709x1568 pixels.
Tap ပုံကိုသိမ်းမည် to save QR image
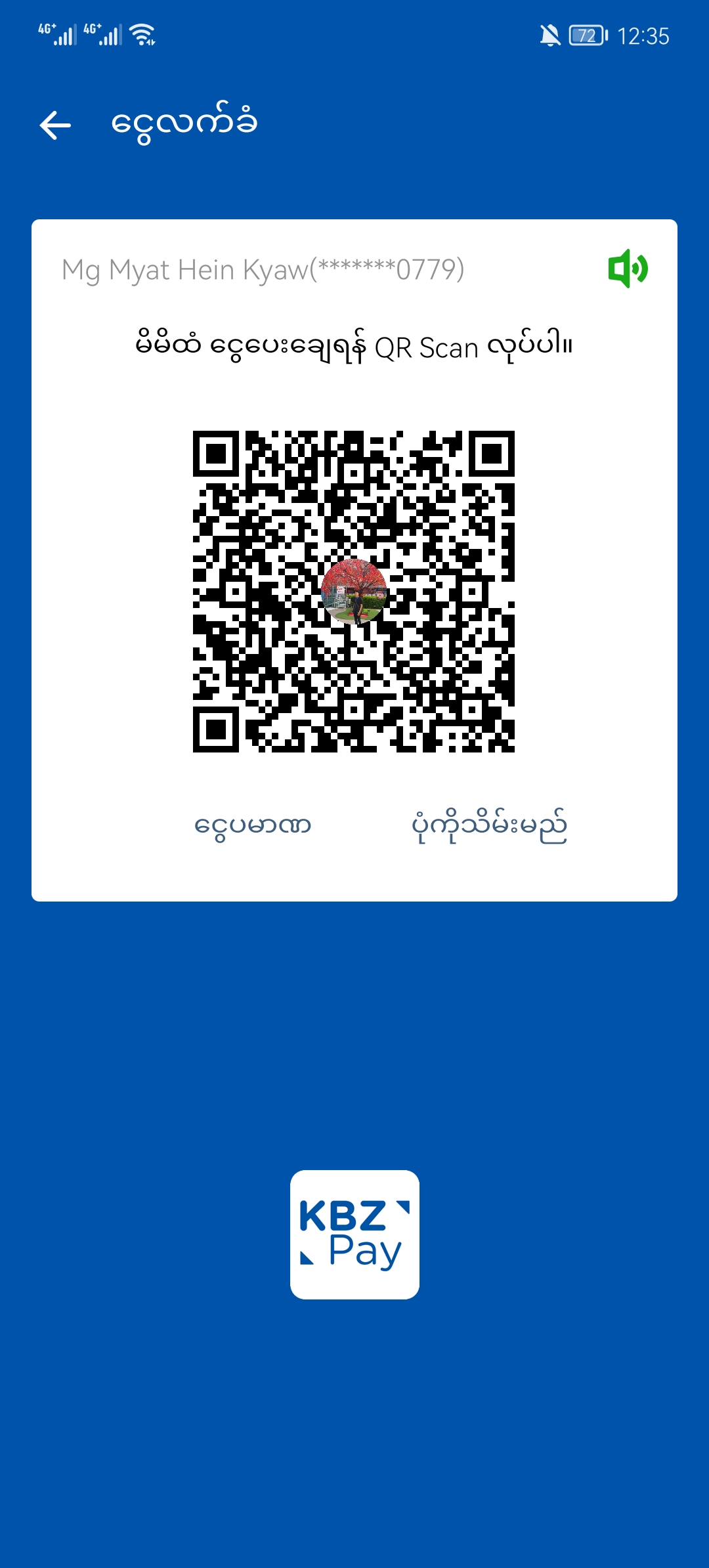pyautogui.click(x=489, y=826)
